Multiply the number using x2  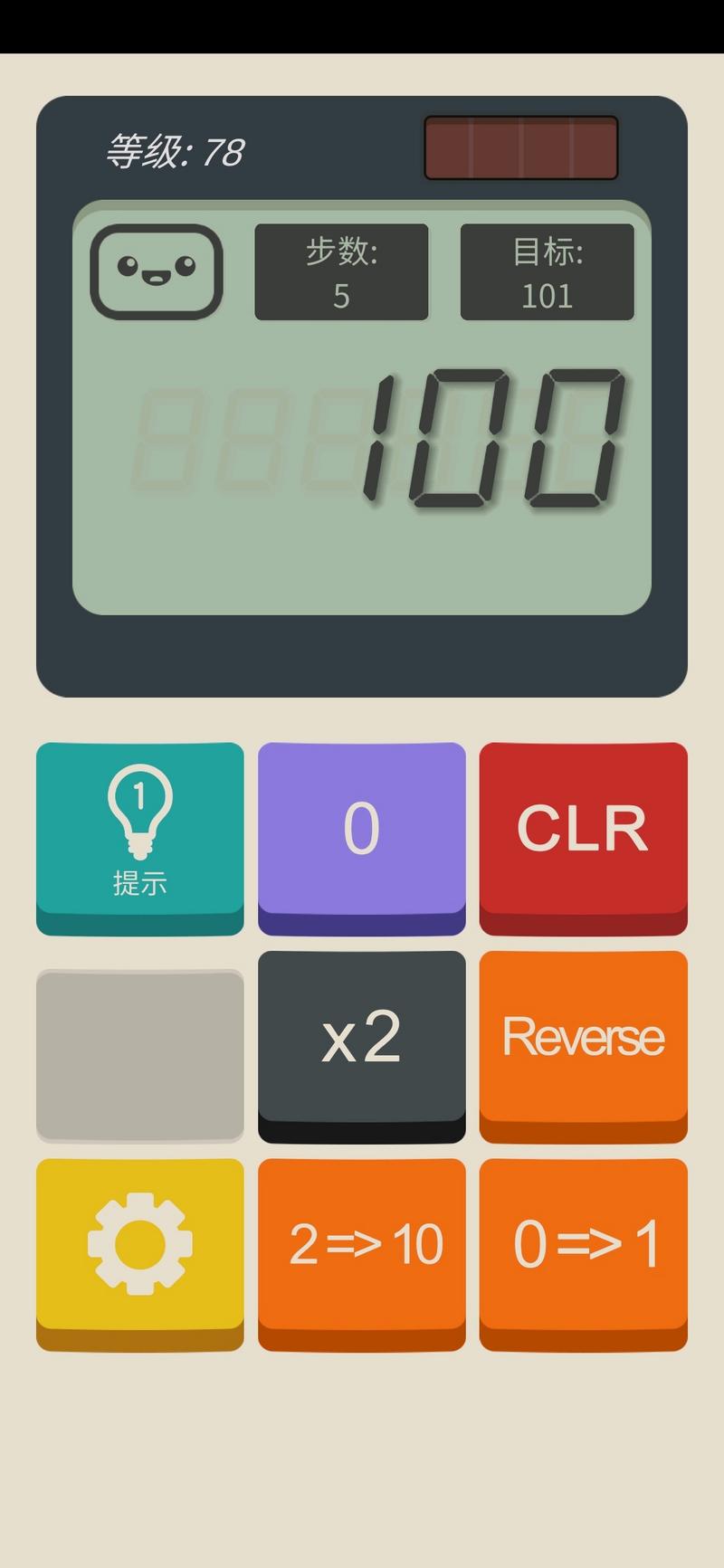click(362, 1046)
